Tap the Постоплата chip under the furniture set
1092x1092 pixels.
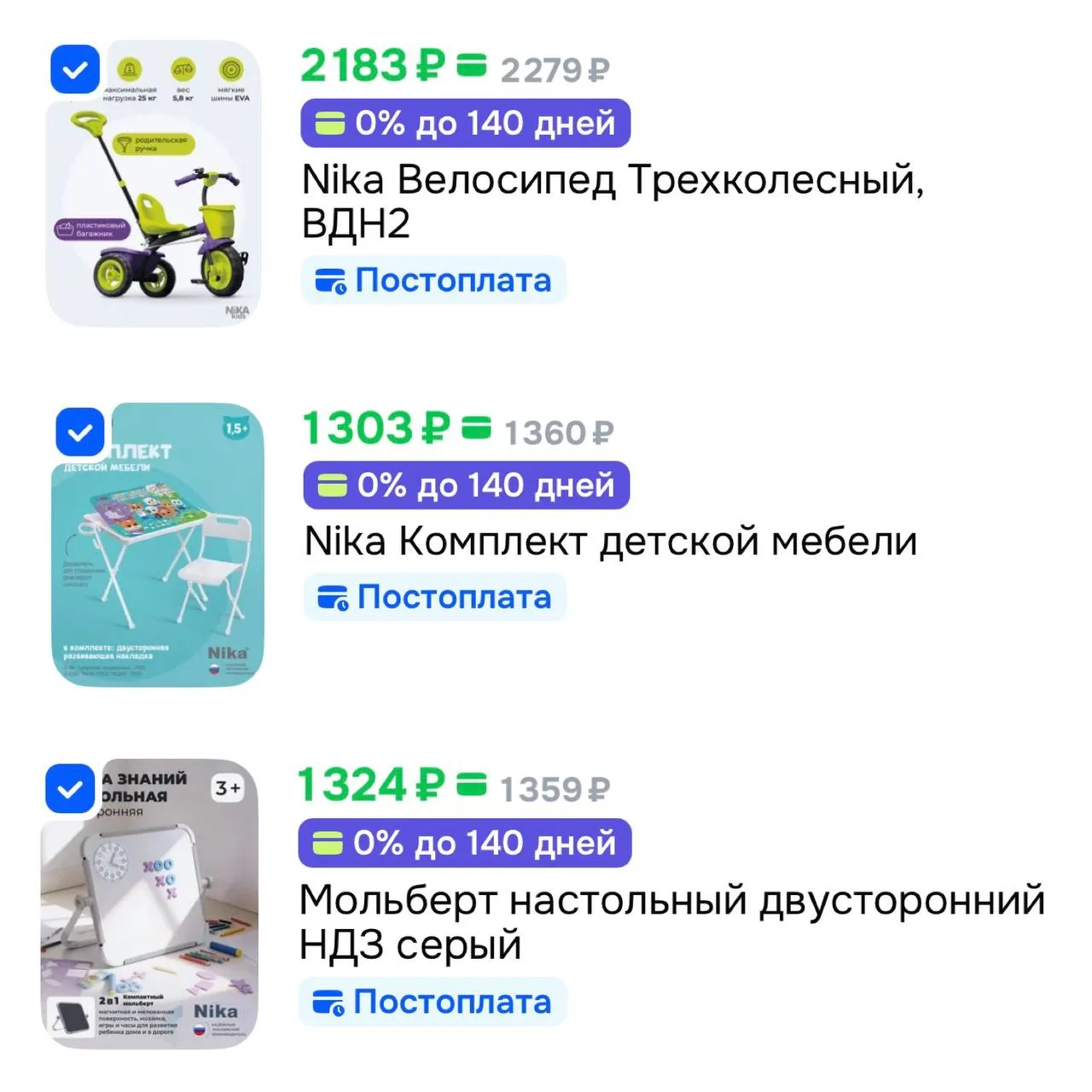click(435, 596)
